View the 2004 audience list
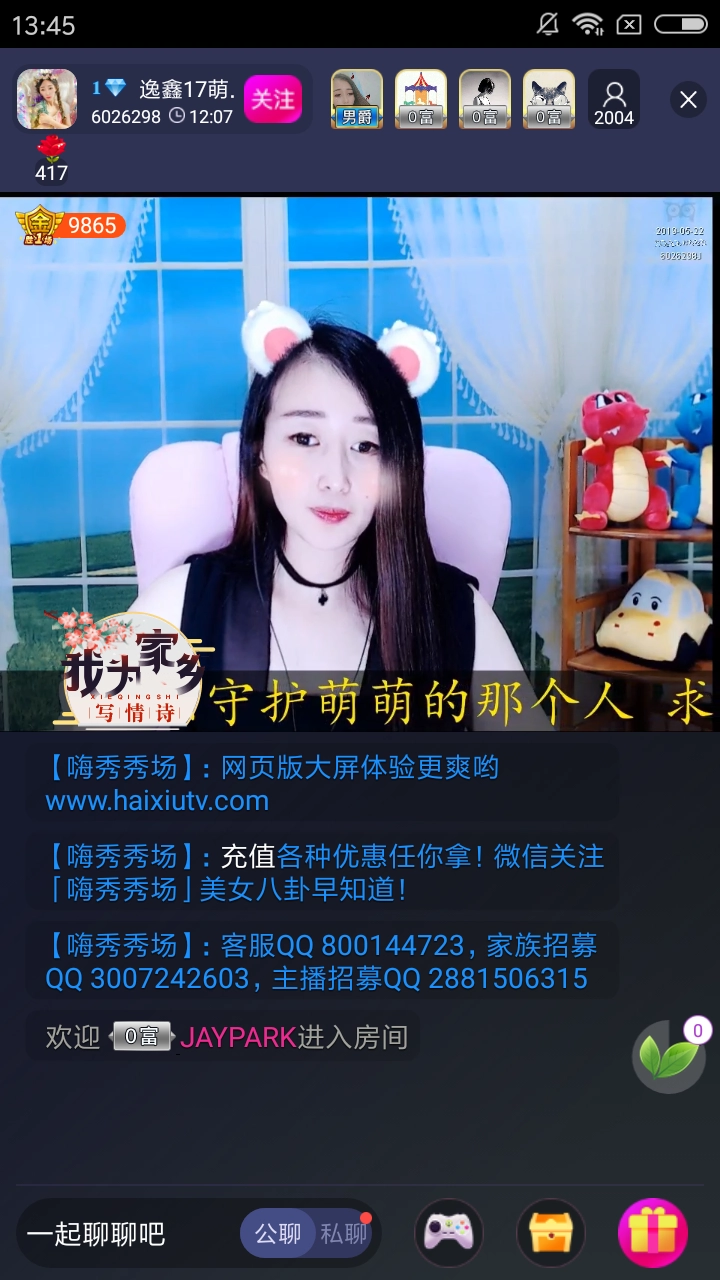Image resolution: width=720 pixels, height=1280 pixels. [x=613, y=101]
